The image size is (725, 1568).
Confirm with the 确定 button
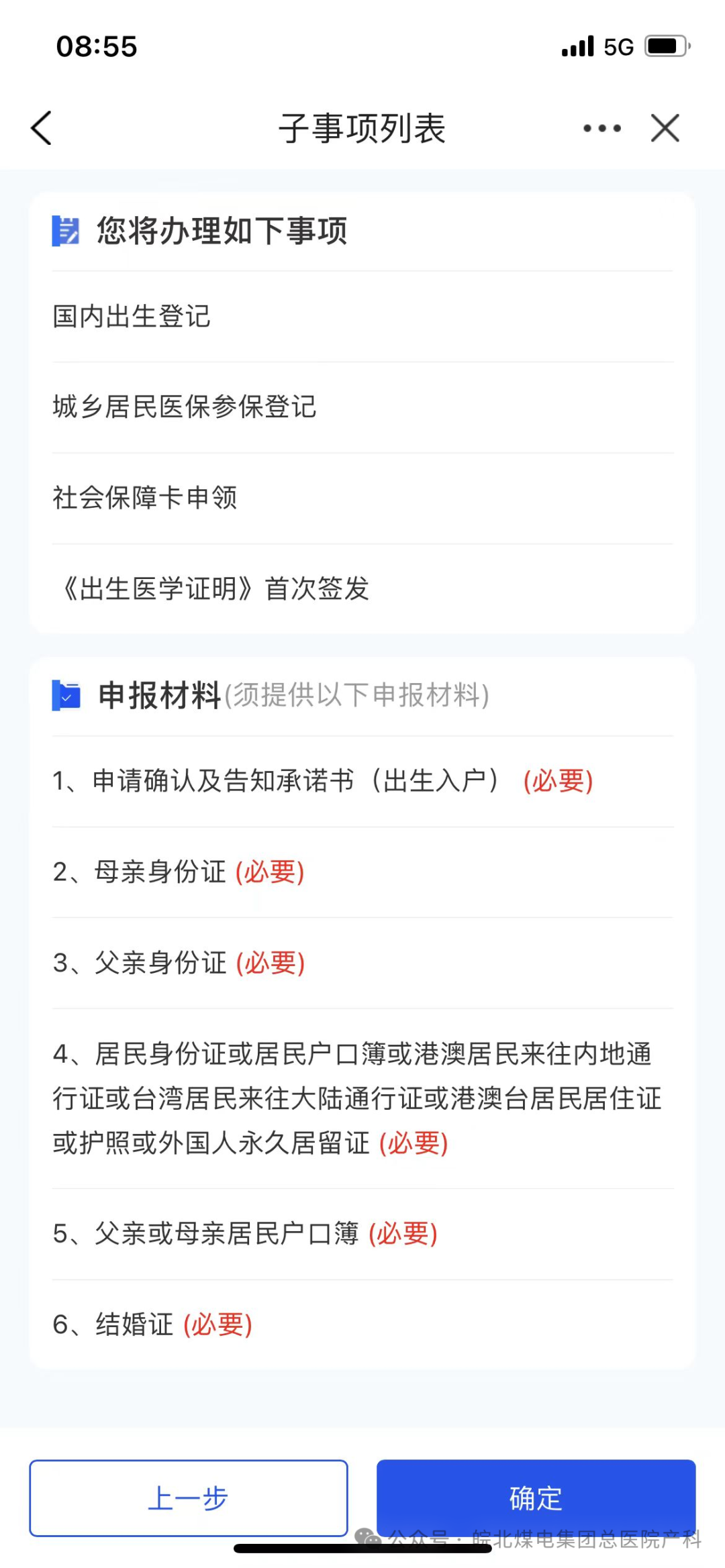click(x=536, y=1498)
